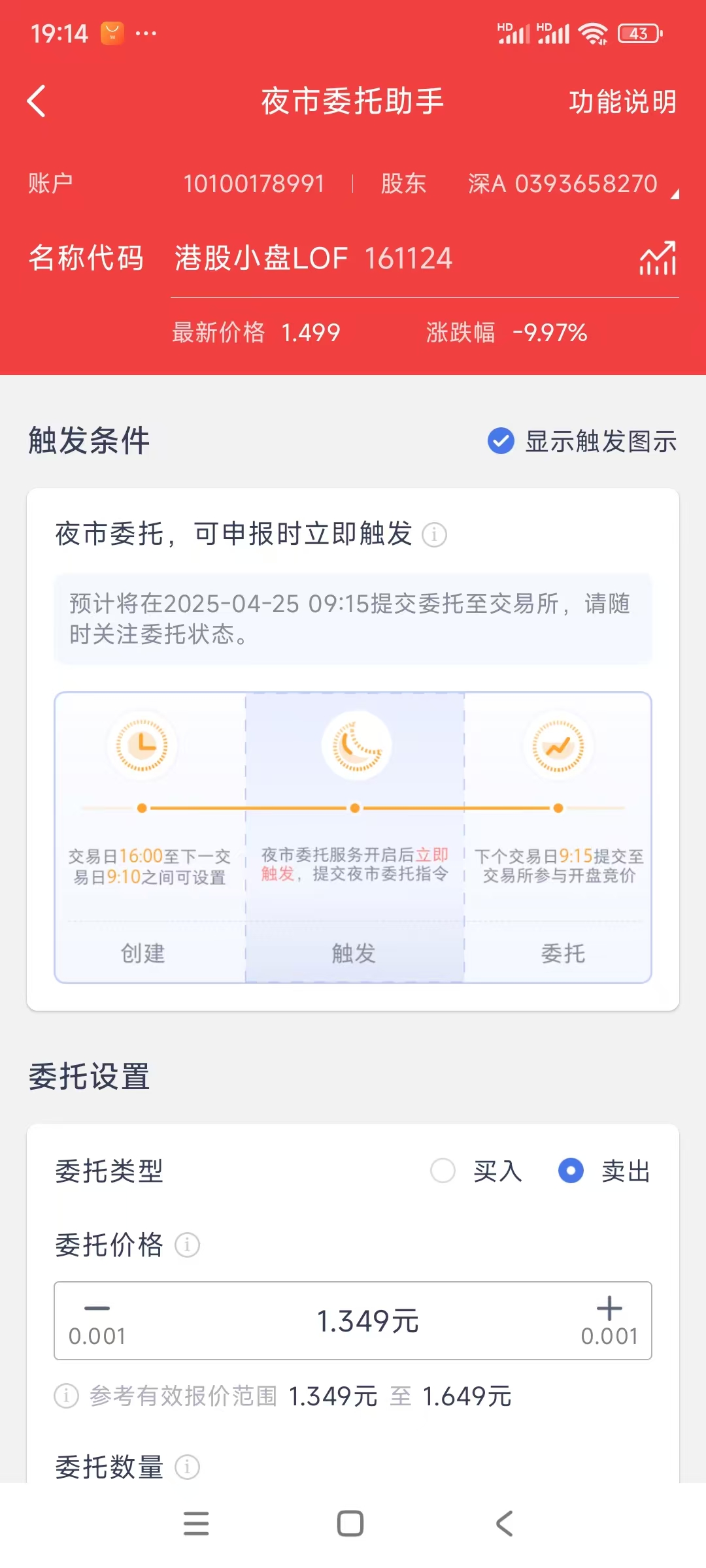Open the system recent apps menu
The width and height of the screenshot is (706, 1568).
coord(196,1524)
